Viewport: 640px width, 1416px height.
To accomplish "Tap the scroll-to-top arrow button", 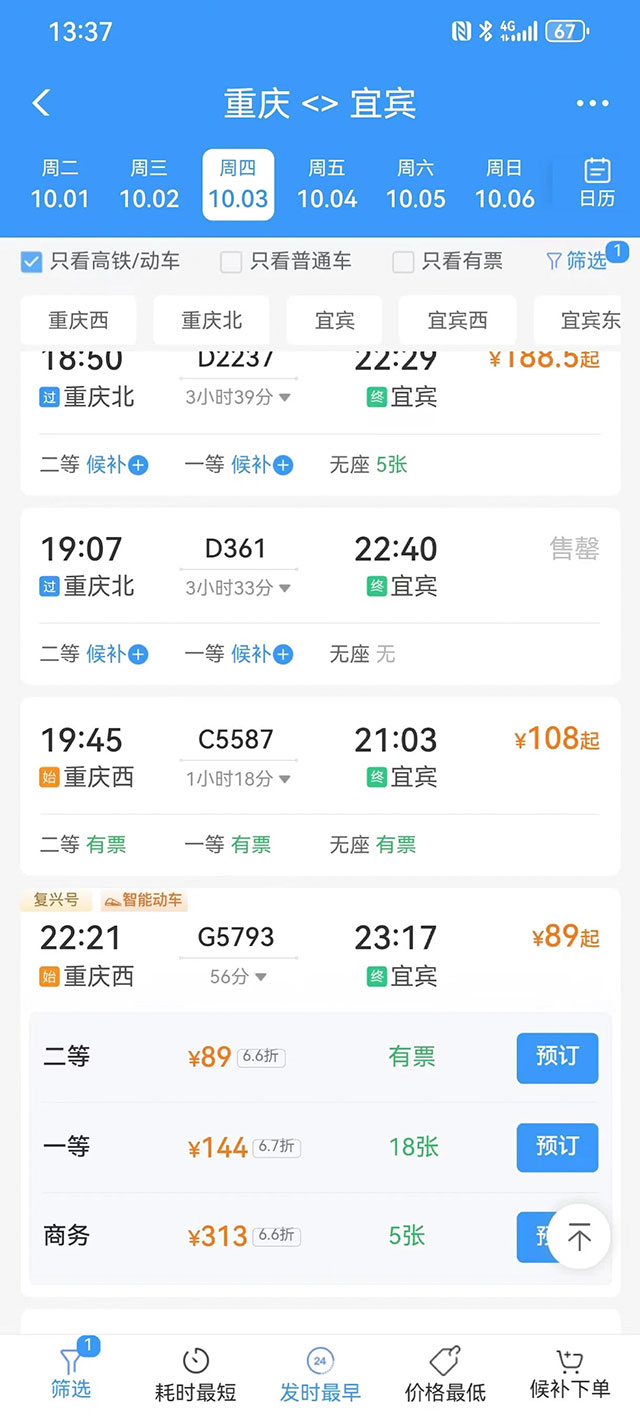I will pos(579,1237).
